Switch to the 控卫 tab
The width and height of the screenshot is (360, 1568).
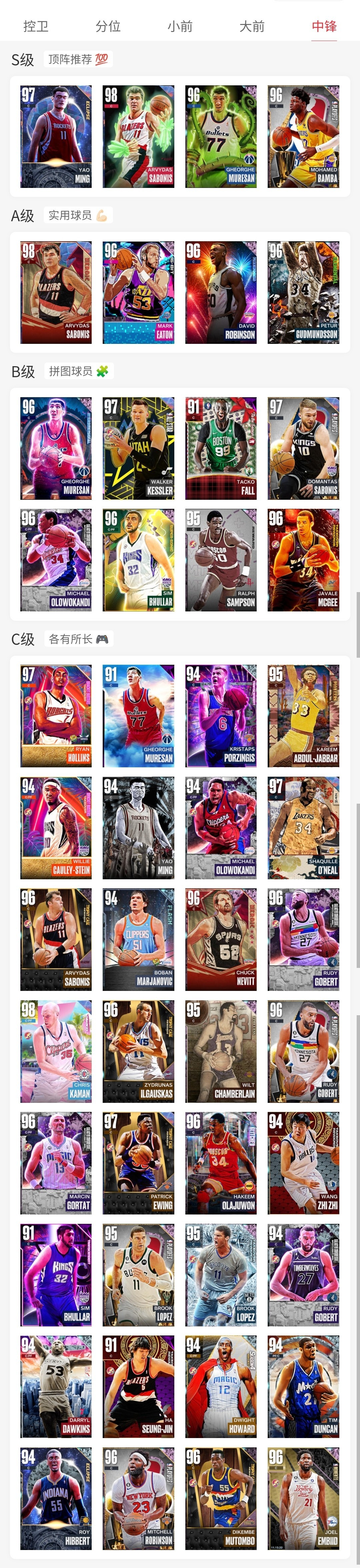click(35, 26)
